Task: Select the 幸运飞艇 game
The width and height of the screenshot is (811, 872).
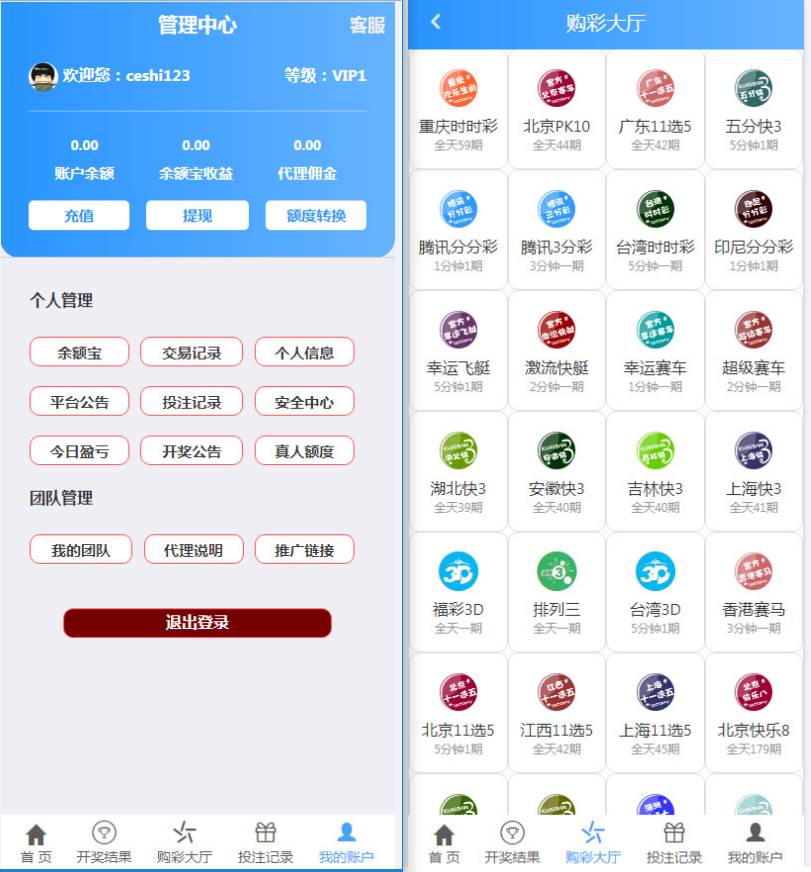Action: point(458,349)
